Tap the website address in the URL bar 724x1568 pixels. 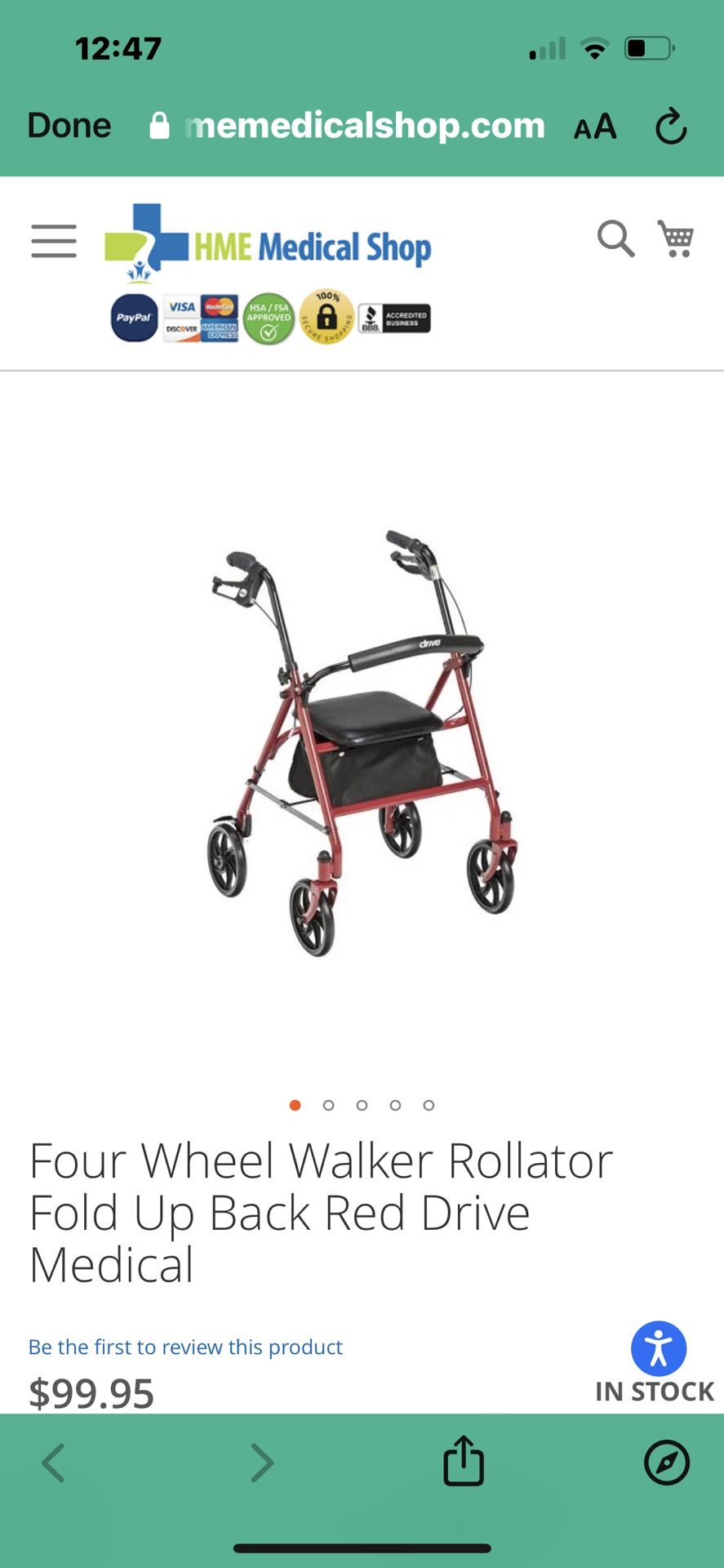(364, 126)
